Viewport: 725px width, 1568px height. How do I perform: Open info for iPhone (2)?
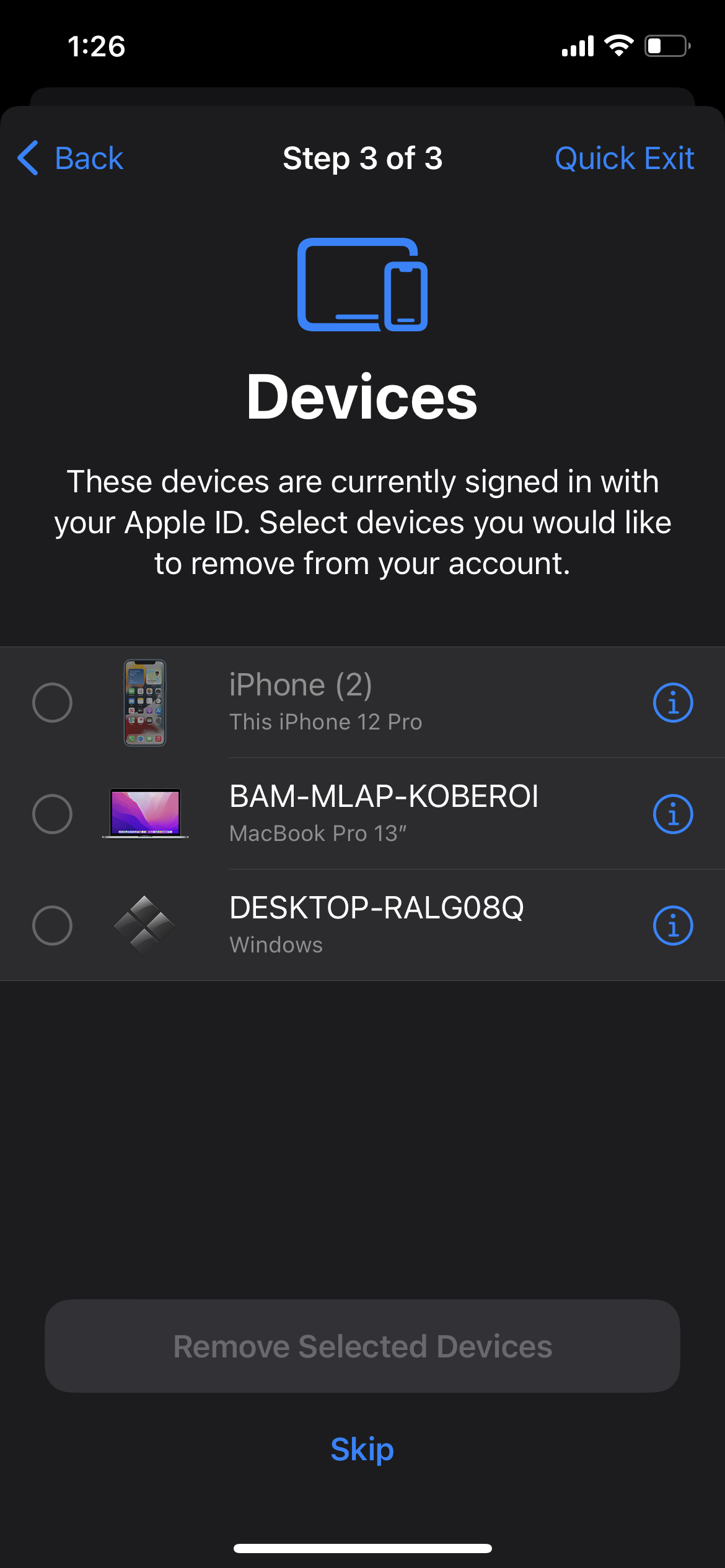pos(672,702)
